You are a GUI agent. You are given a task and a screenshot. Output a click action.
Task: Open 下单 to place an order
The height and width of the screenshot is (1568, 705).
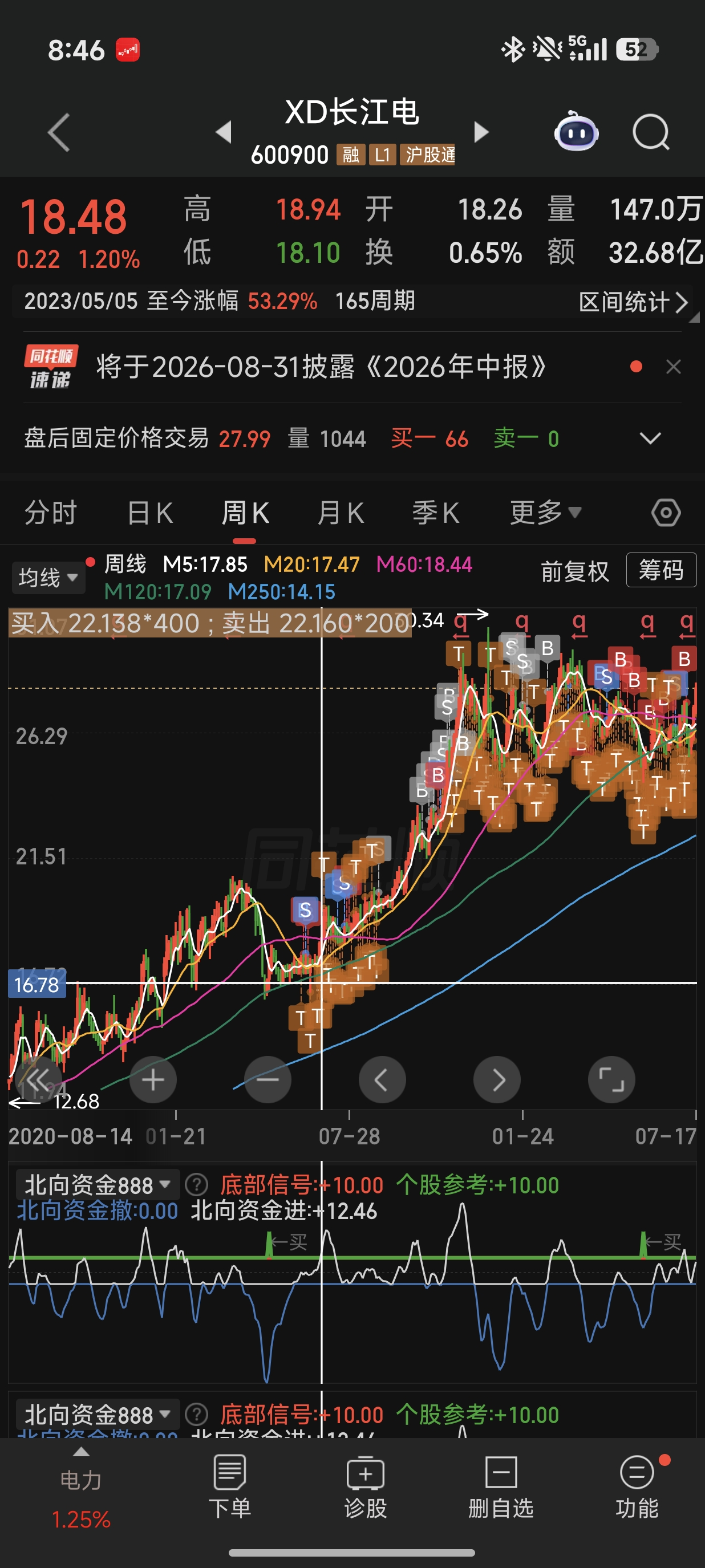tap(229, 1486)
